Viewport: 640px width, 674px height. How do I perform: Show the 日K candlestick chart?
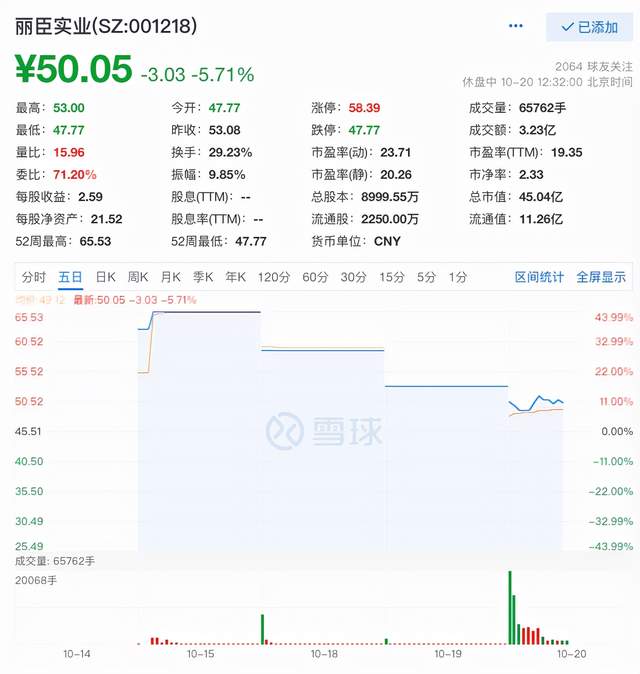[106, 277]
